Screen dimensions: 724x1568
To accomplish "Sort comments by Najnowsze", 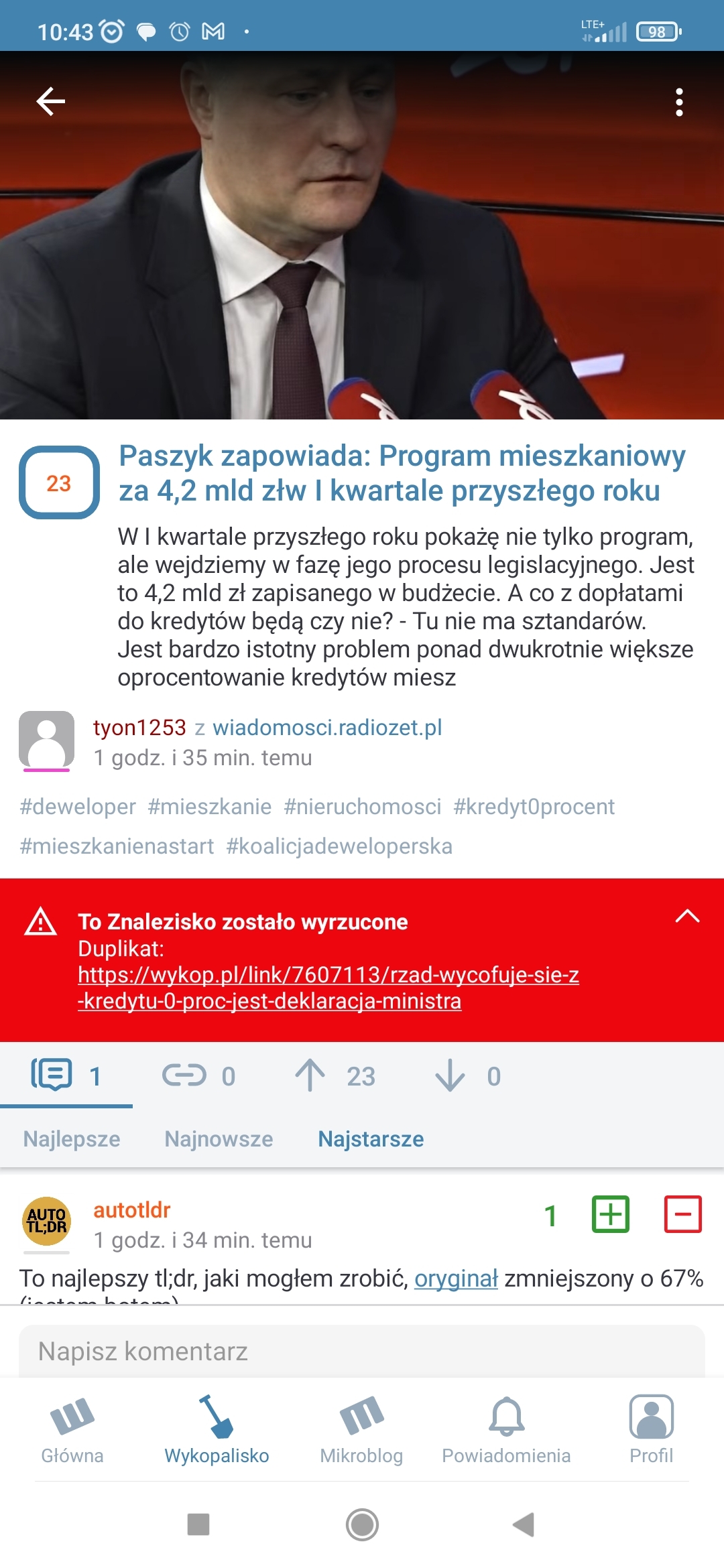I will 219,1138.
